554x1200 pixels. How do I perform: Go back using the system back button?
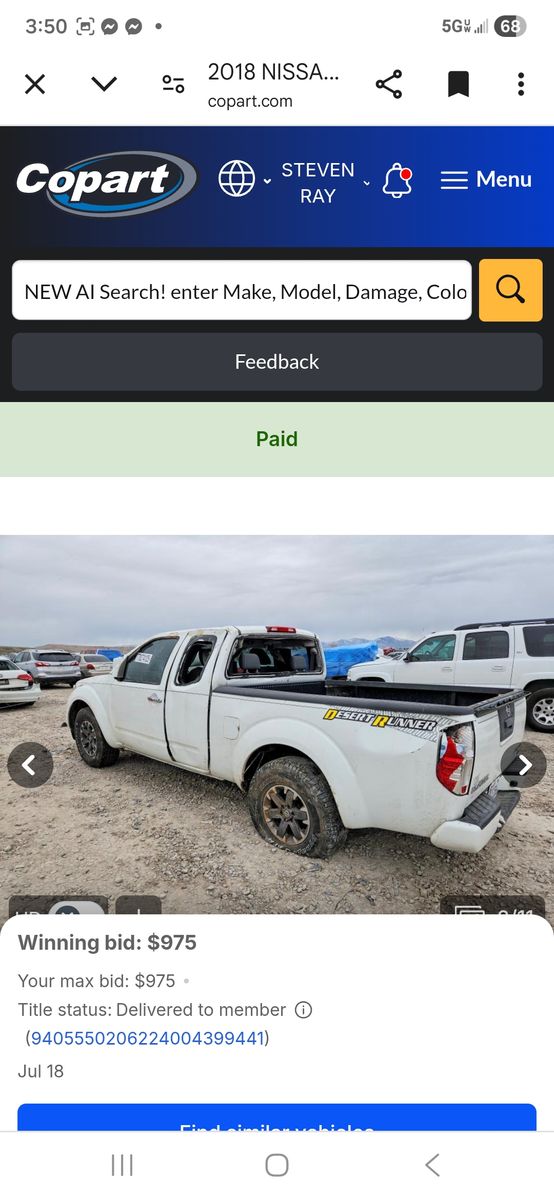(x=432, y=1165)
